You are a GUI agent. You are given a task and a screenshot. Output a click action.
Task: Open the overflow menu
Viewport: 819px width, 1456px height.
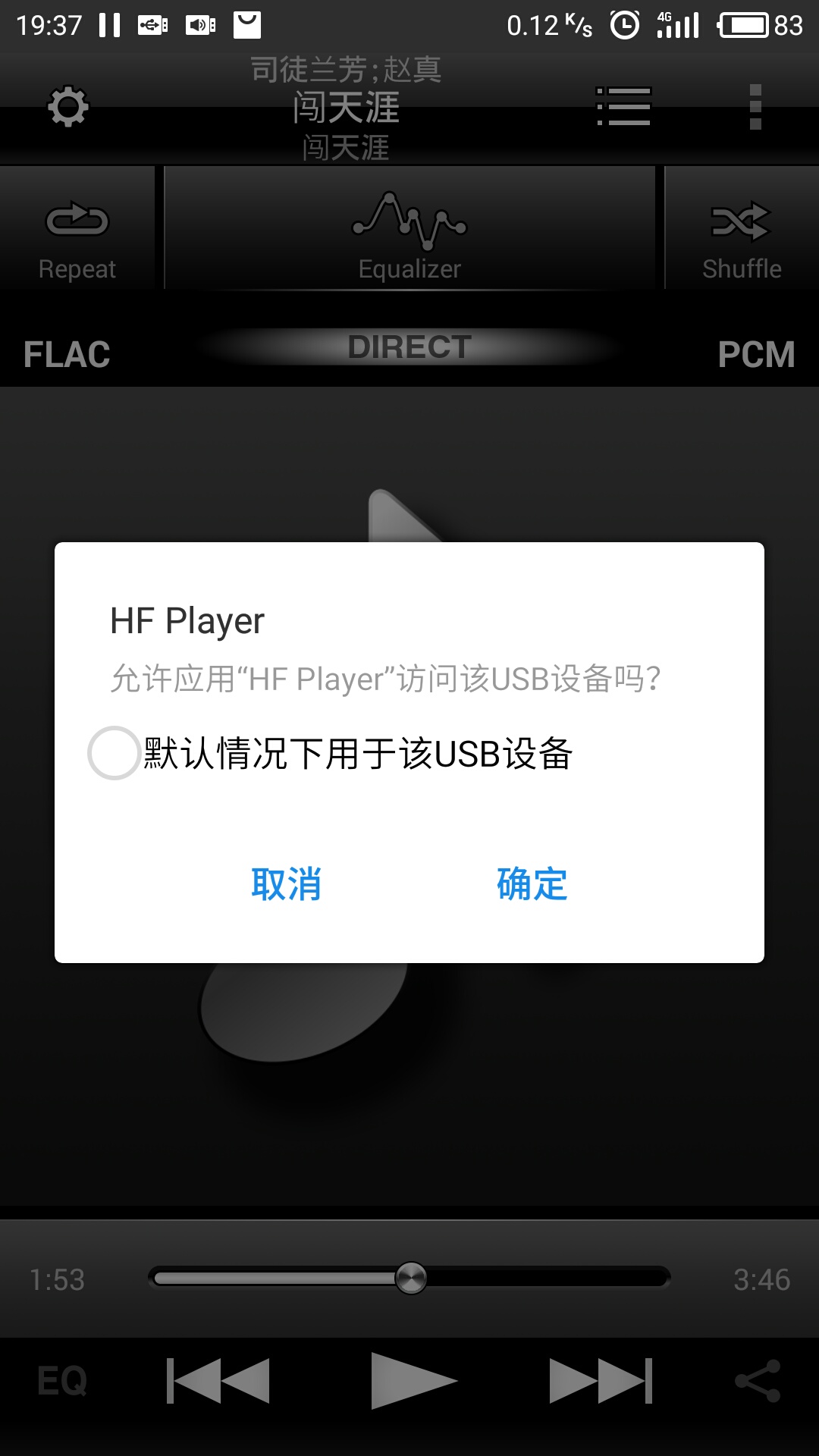pyautogui.click(x=755, y=106)
